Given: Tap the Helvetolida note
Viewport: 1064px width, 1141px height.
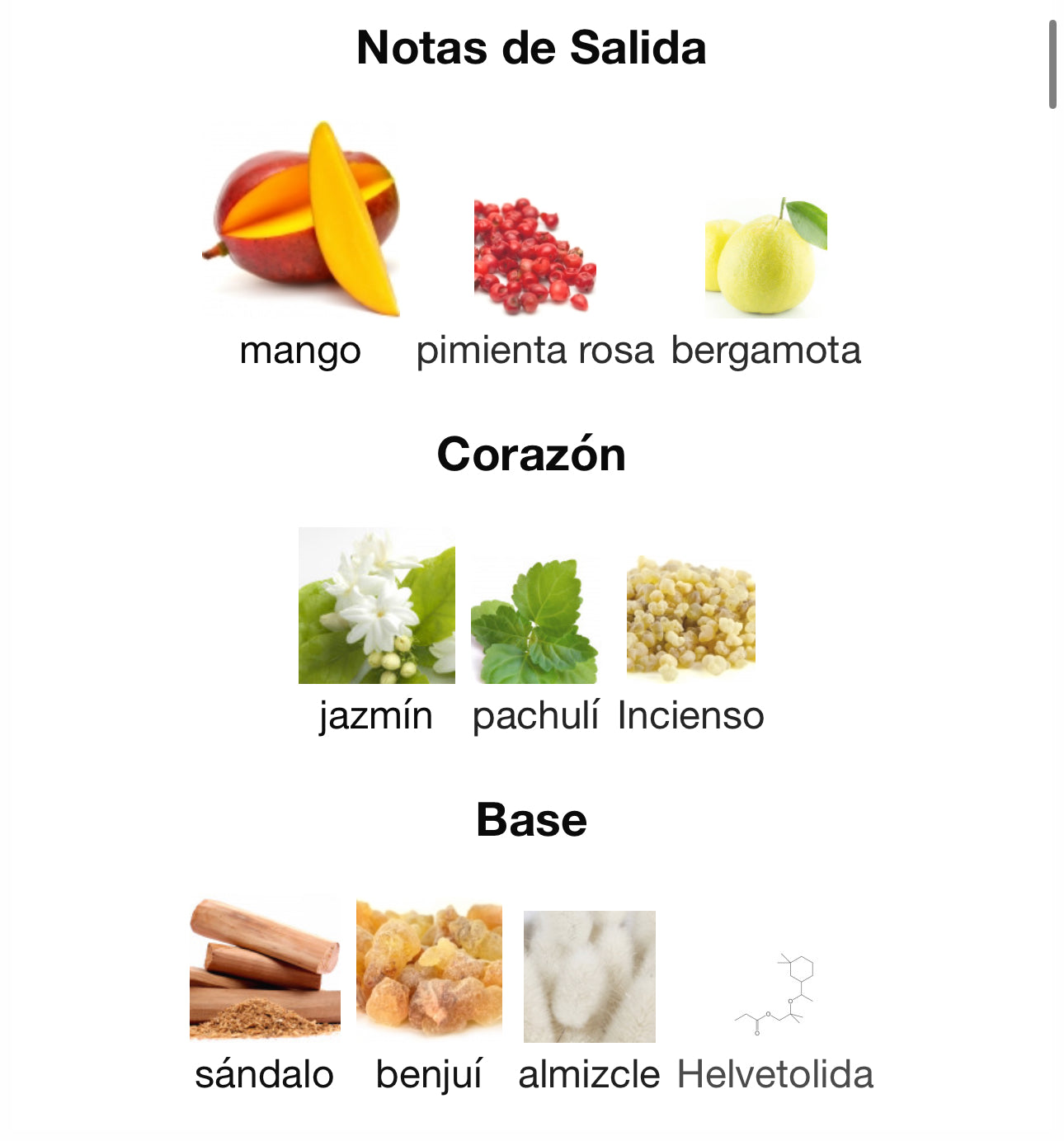Looking at the screenshot, I should [x=774, y=994].
